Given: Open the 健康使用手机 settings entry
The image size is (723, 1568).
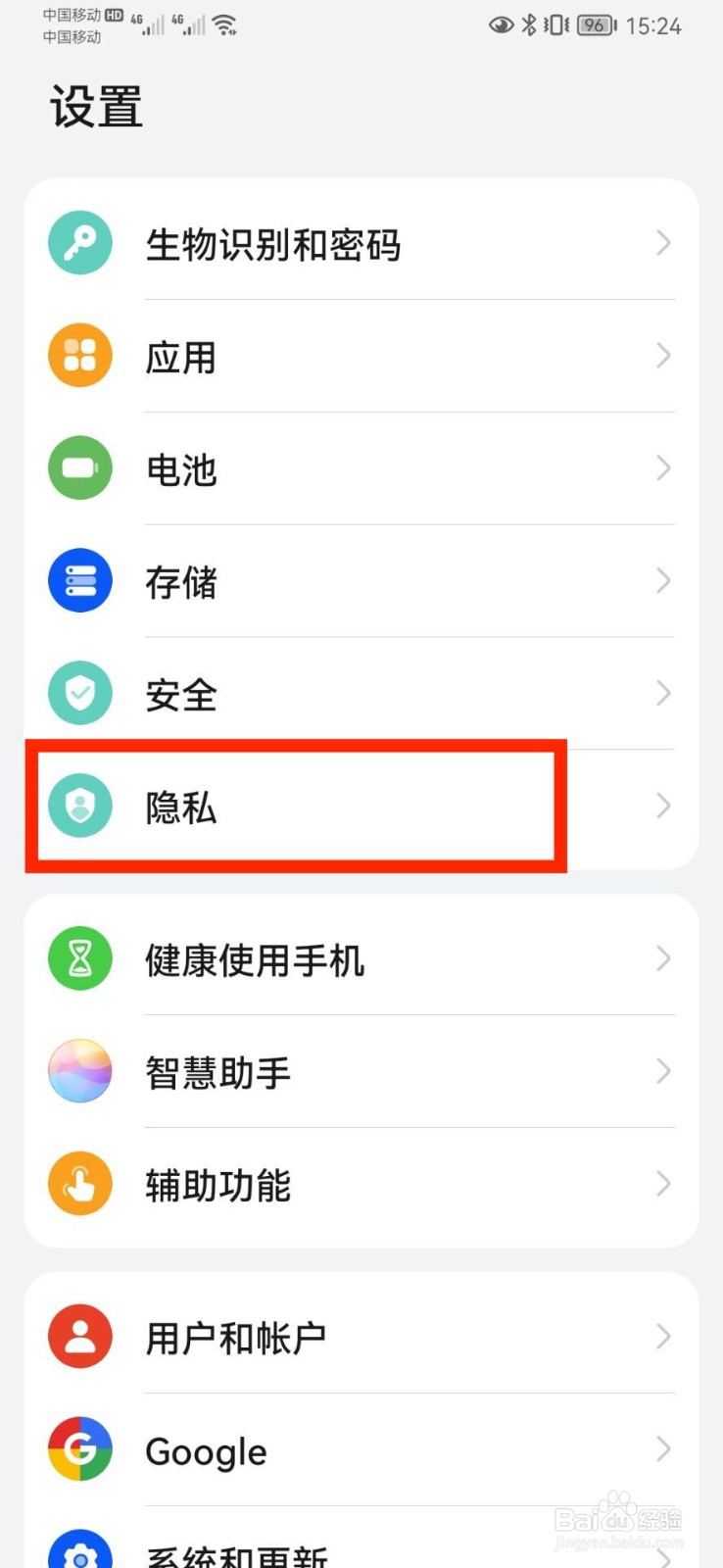Looking at the screenshot, I should point(294,958).
